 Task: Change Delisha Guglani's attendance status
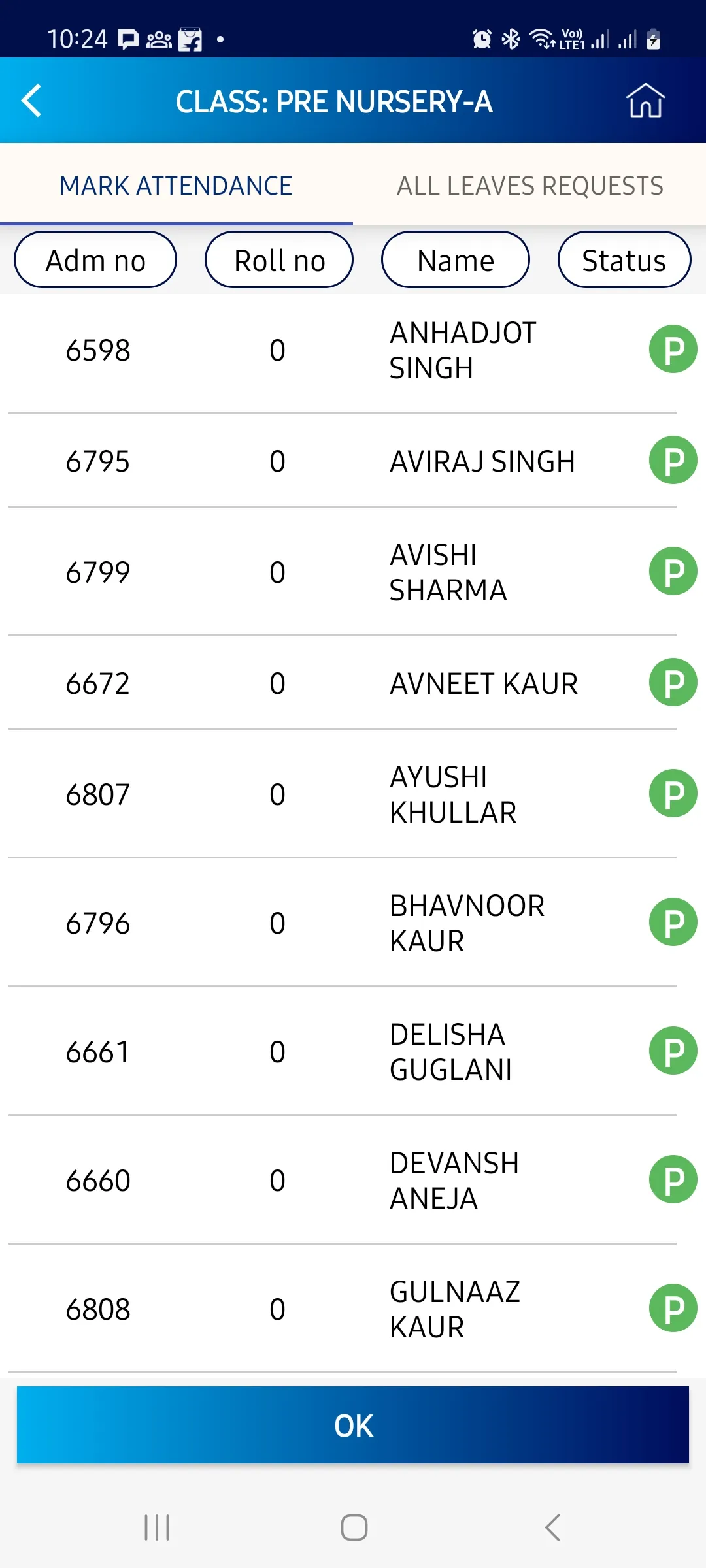point(673,1051)
